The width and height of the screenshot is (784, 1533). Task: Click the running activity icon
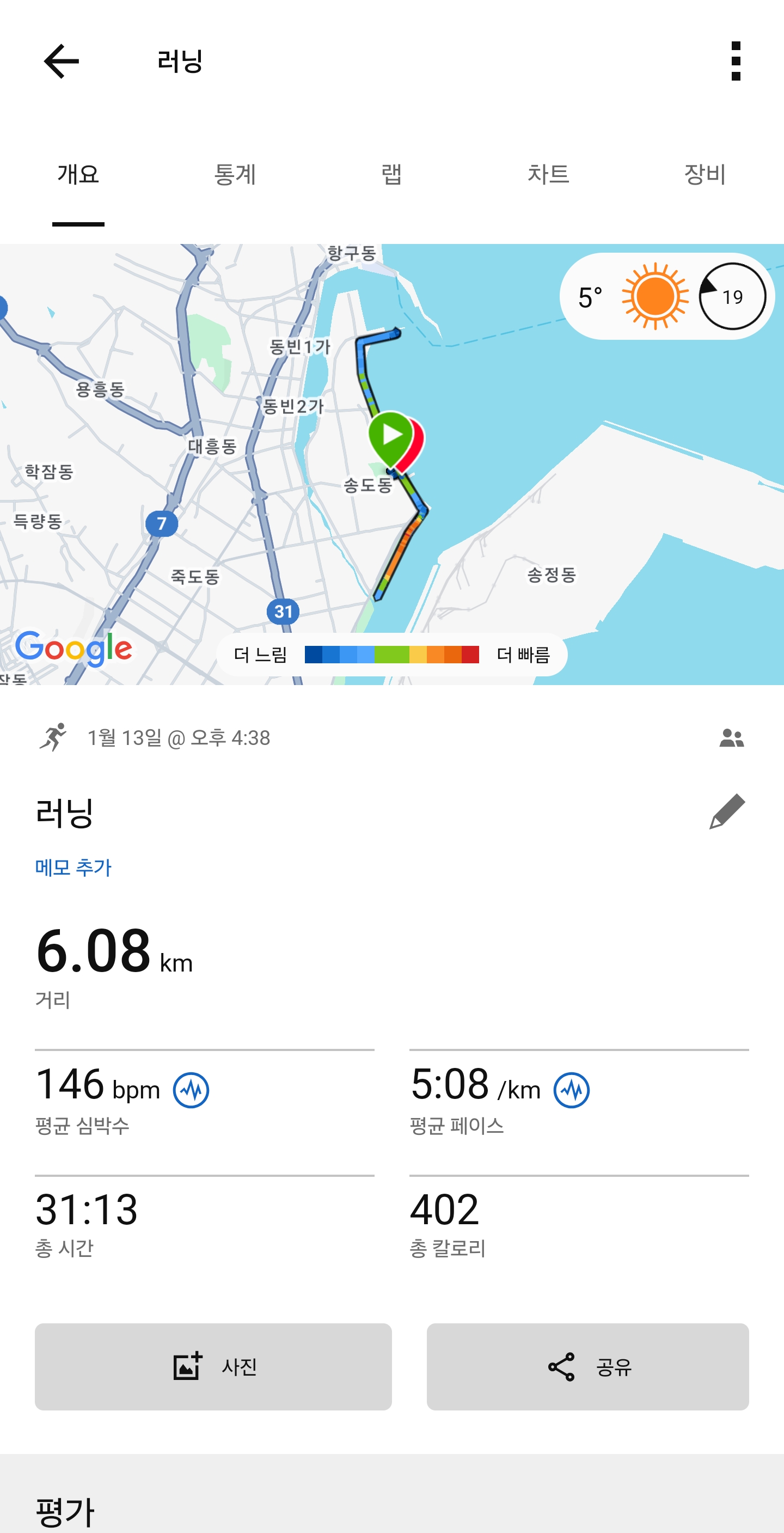pyautogui.click(x=54, y=738)
